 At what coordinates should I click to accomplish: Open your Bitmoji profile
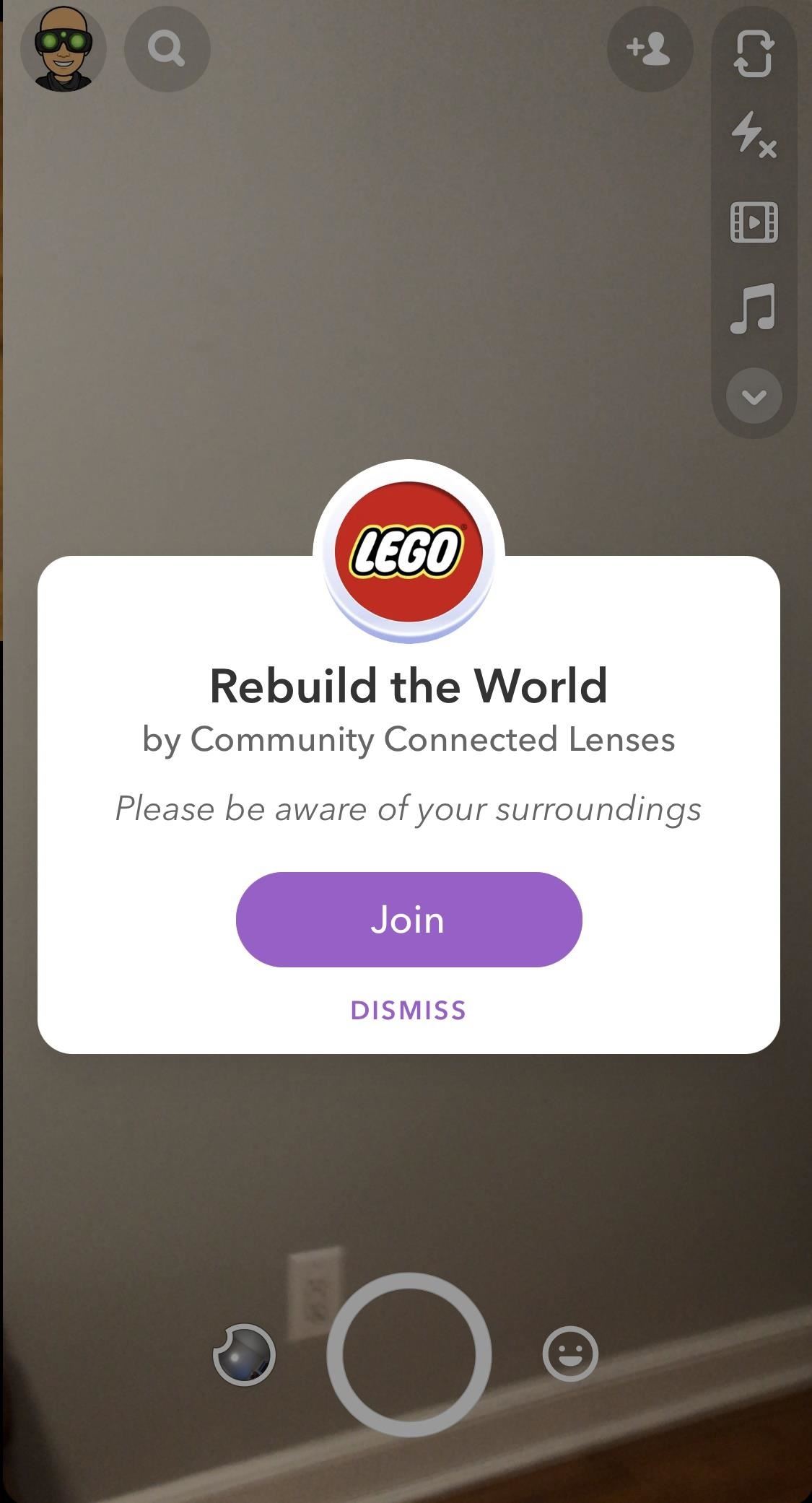64,48
